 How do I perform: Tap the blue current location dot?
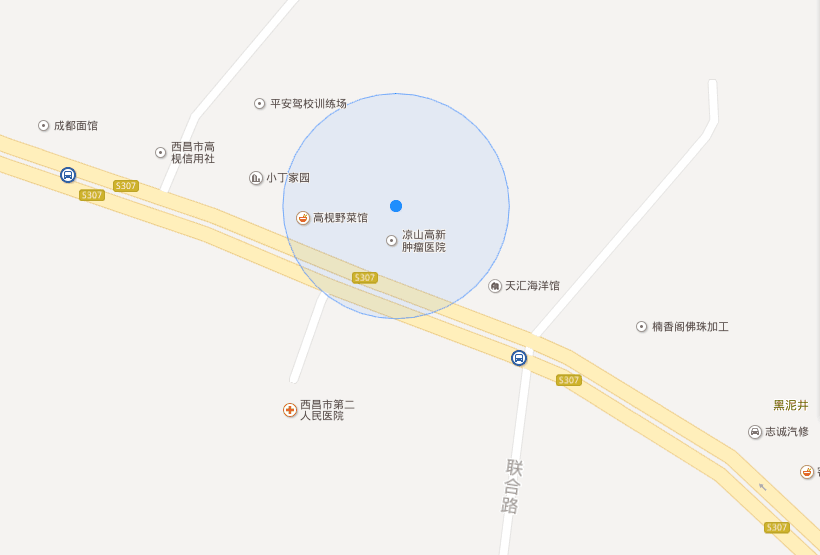396,206
